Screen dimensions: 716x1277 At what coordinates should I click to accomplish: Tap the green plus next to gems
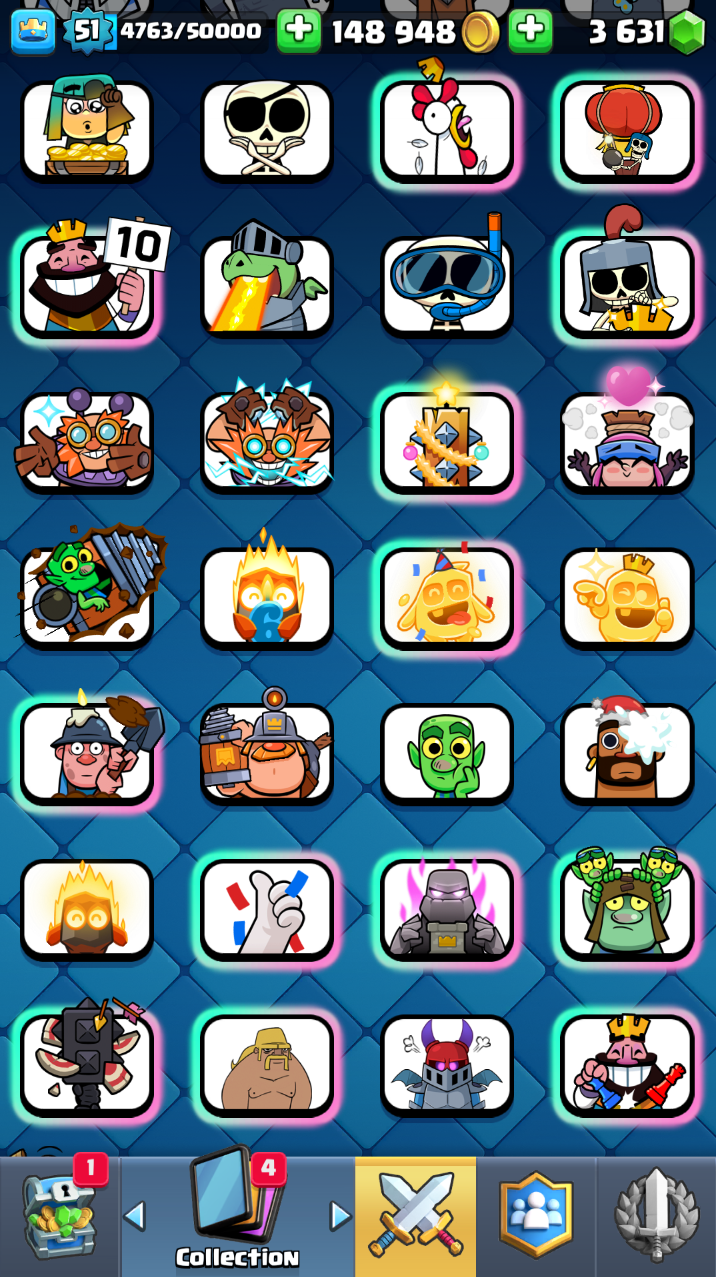530,31
